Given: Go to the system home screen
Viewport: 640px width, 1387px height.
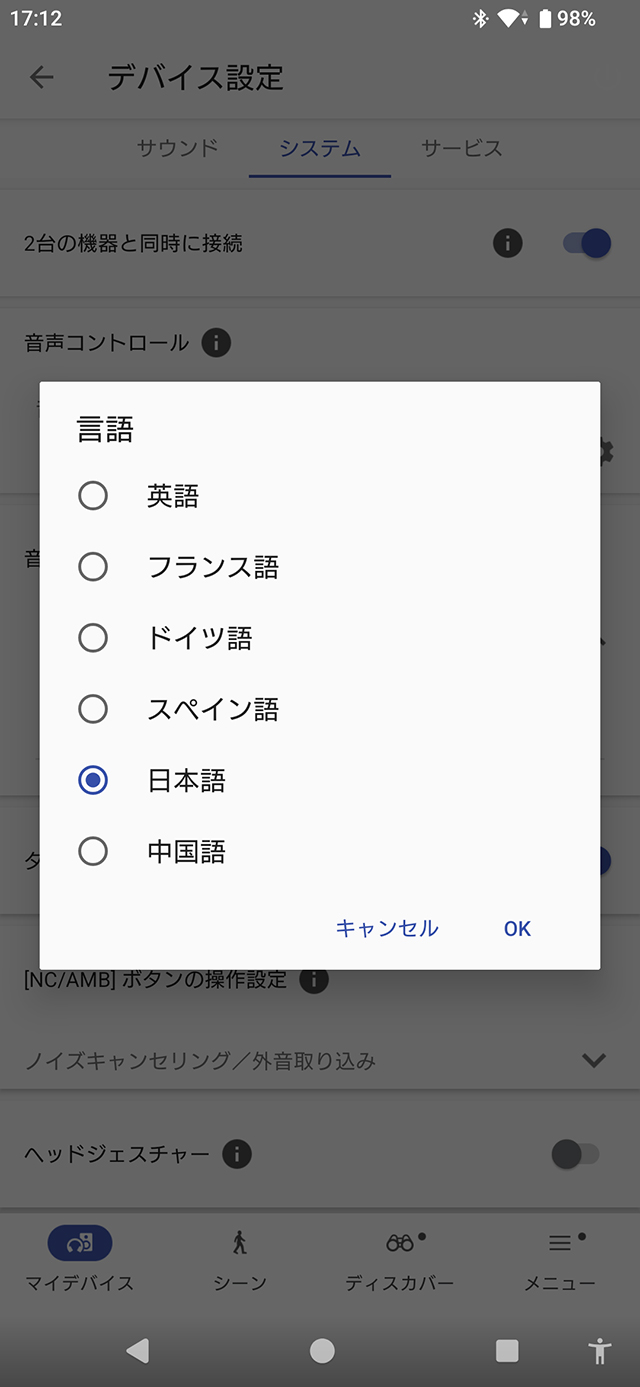Looking at the screenshot, I should (x=322, y=1351).
